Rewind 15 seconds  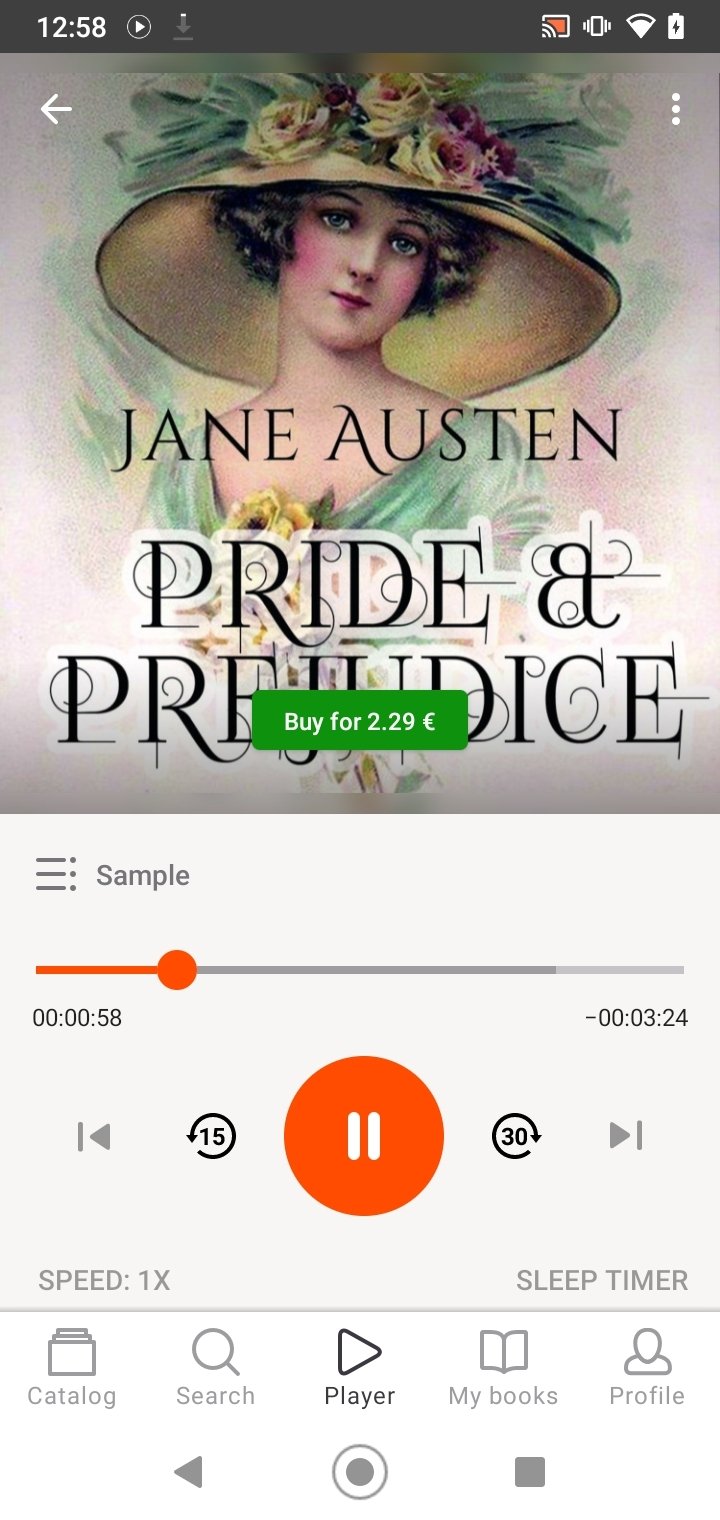(x=211, y=1135)
